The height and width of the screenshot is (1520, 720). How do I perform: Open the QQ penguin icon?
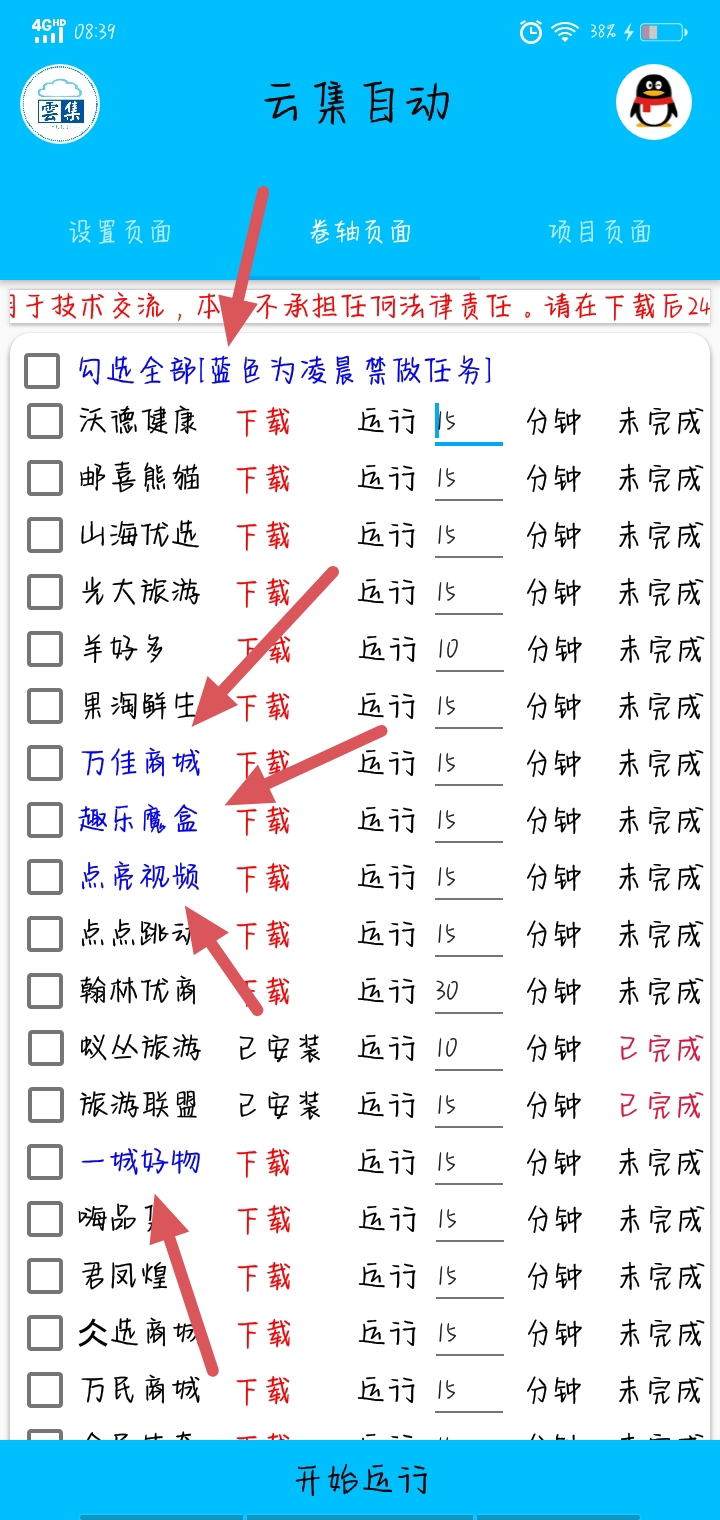tap(654, 104)
